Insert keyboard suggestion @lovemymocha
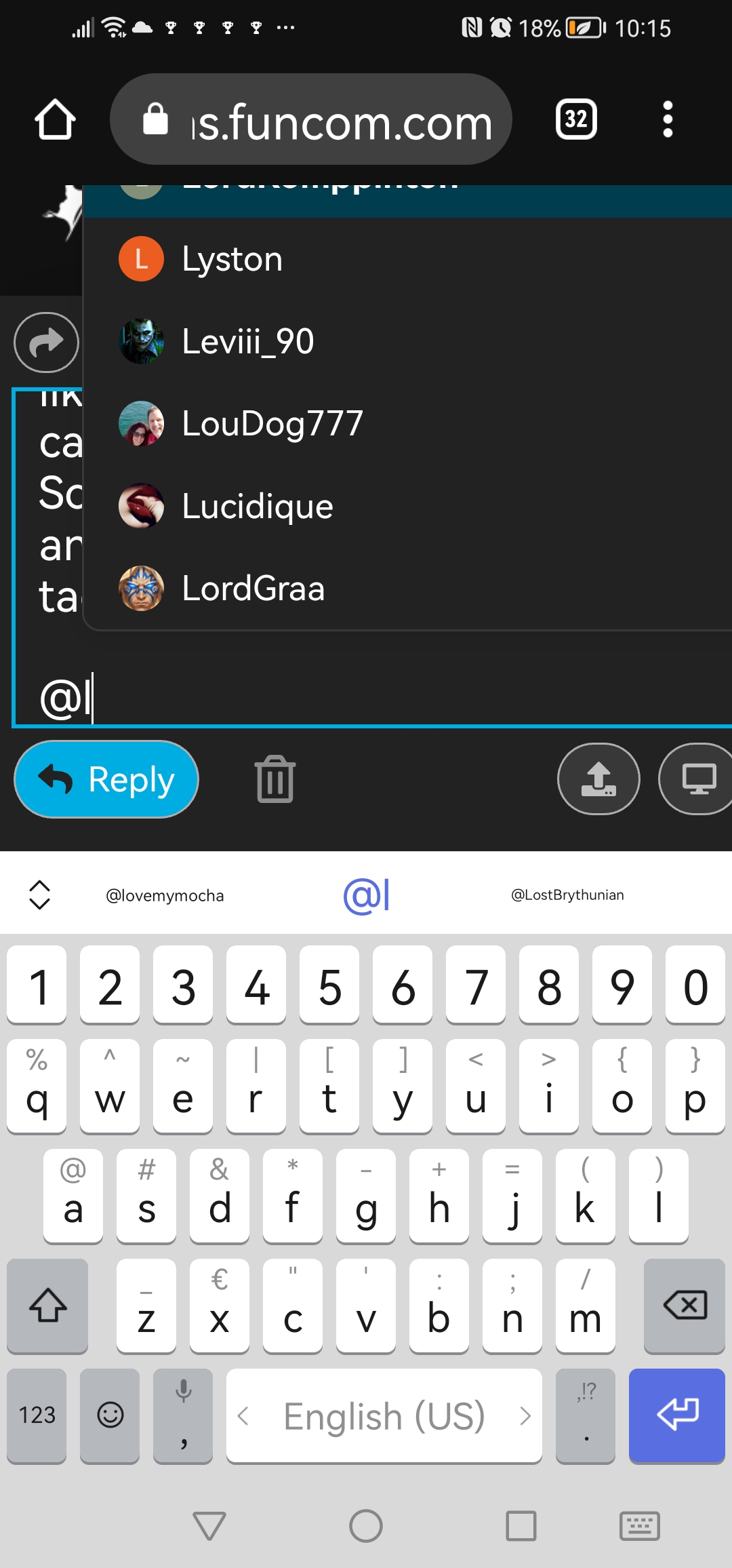Image resolution: width=732 pixels, height=1568 pixels. 165,896
